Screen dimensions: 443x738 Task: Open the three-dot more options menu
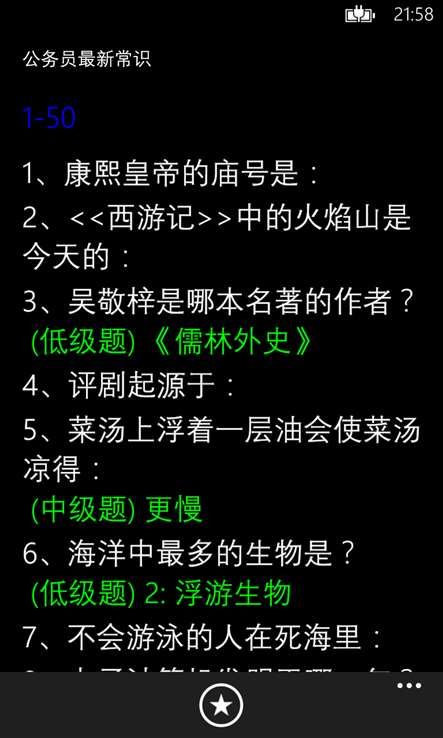tap(409, 686)
